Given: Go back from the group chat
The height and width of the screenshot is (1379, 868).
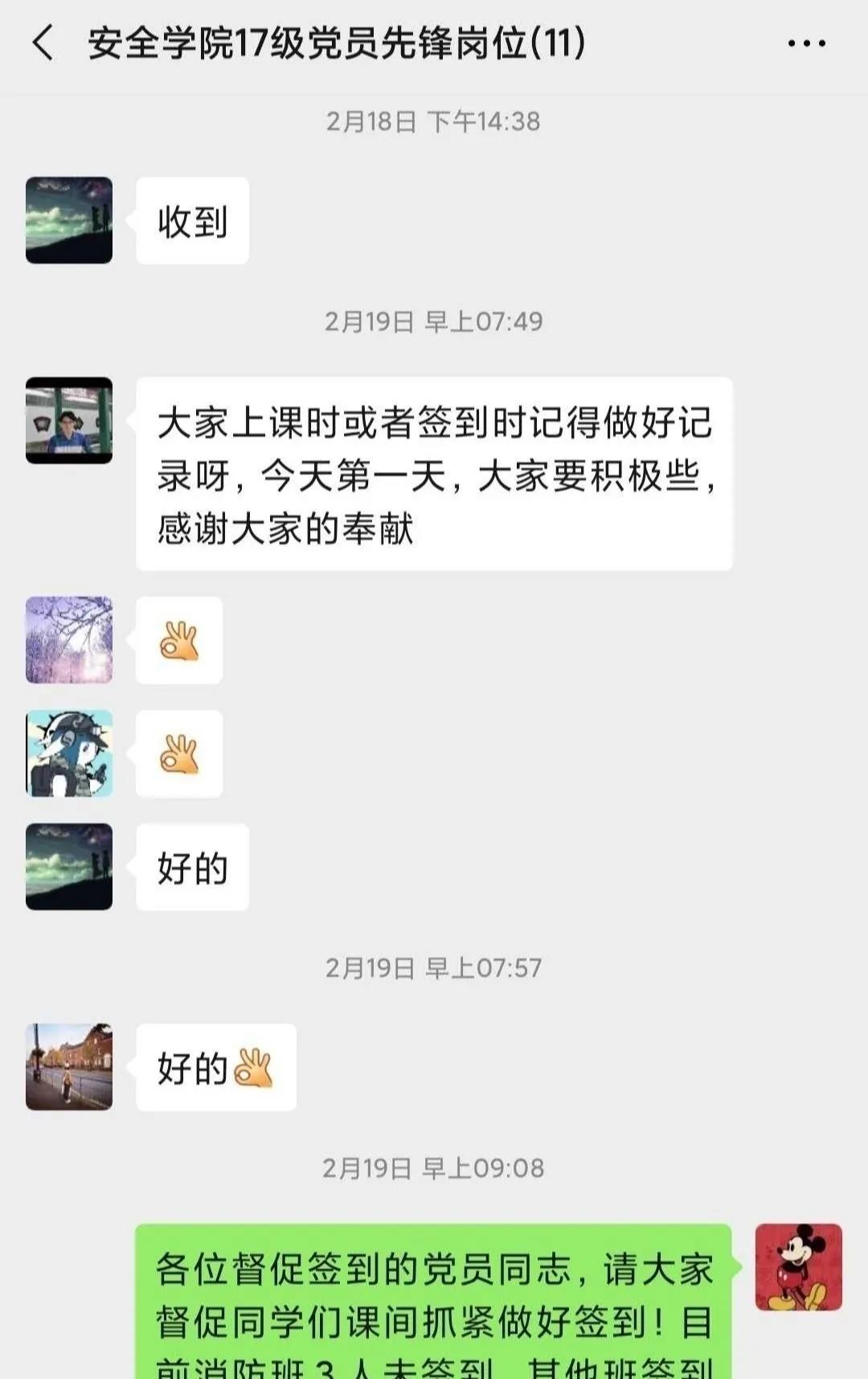Looking at the screenshot, I should [x=43, y=43].
